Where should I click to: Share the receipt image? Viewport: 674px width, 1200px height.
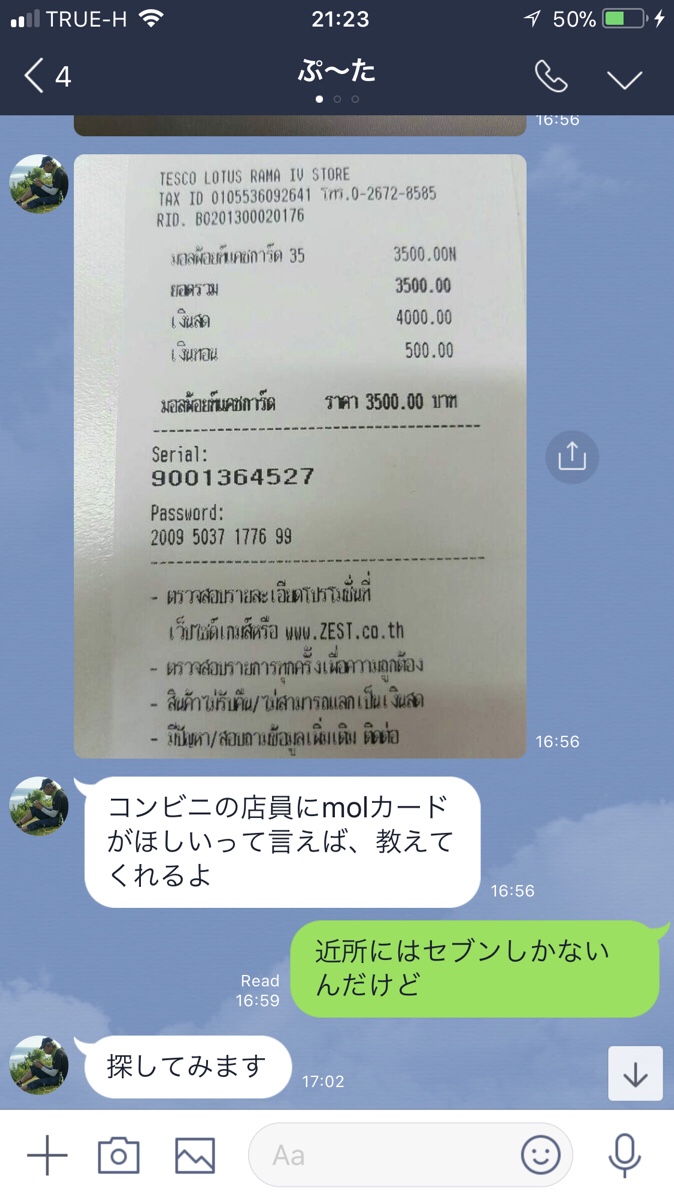click(572, 457)
